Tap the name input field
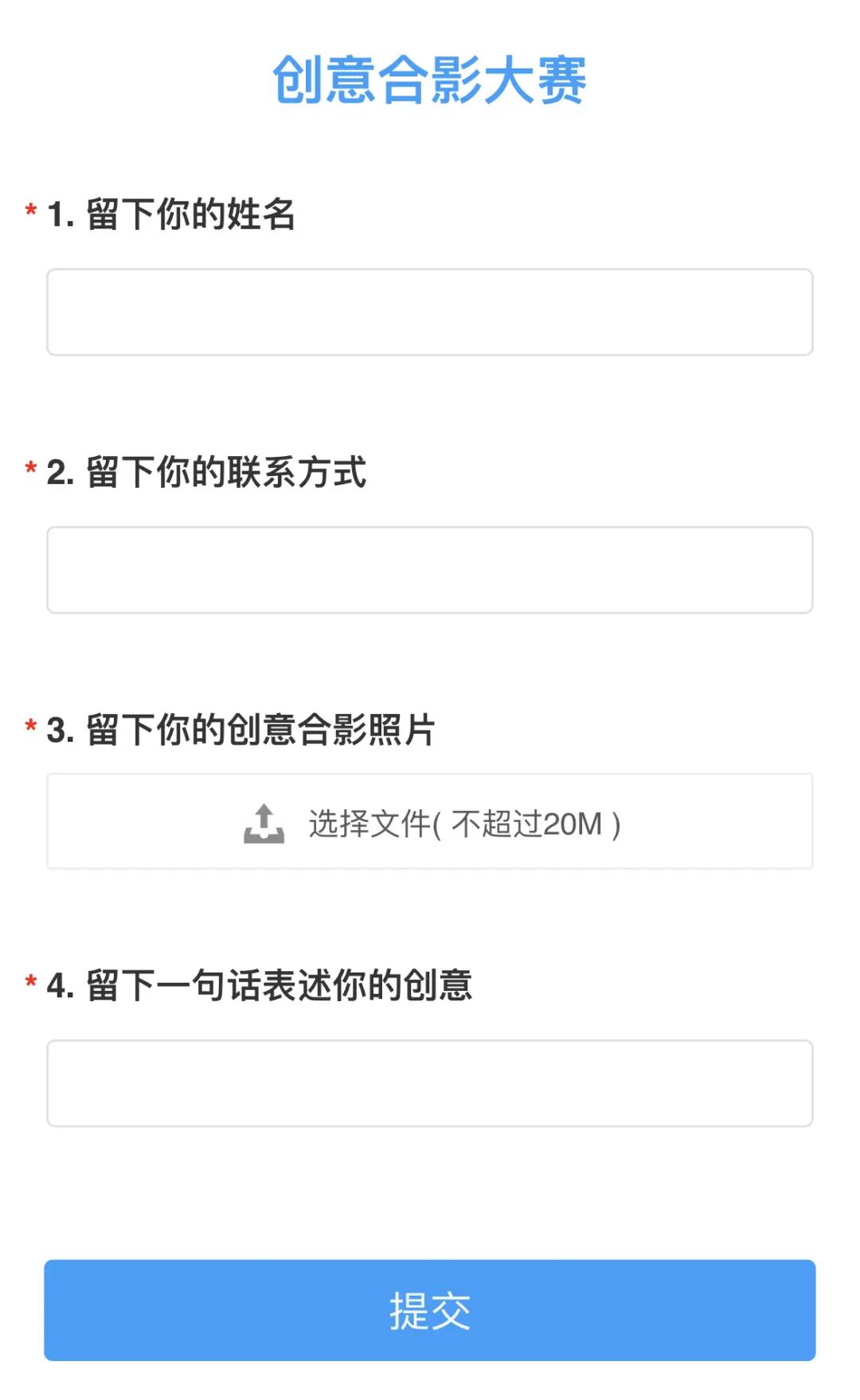The width and height of the screenshot is (860, 1400). [x=429, y=312]
